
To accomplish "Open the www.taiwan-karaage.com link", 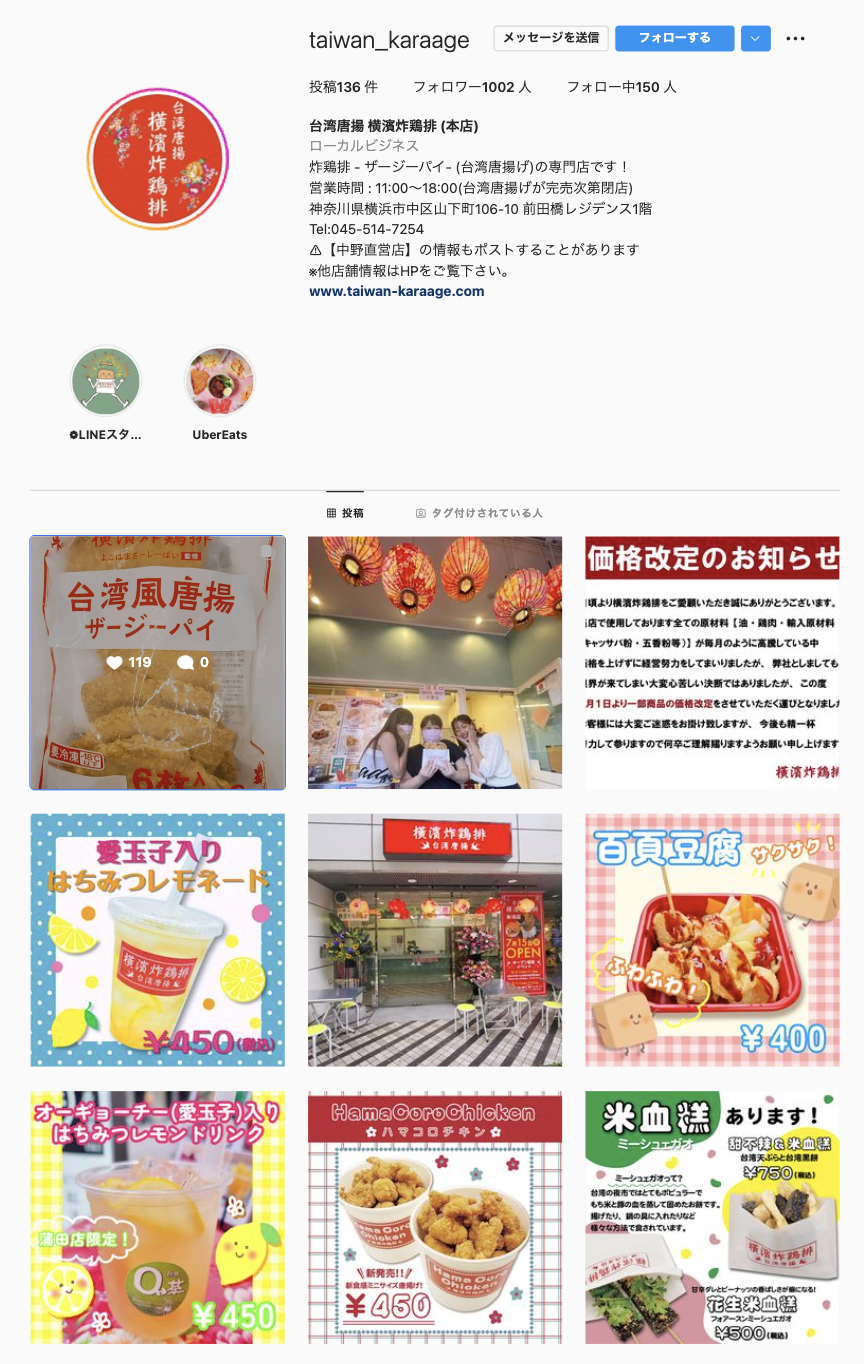I will pyautogui.click(x=396, y=291).
